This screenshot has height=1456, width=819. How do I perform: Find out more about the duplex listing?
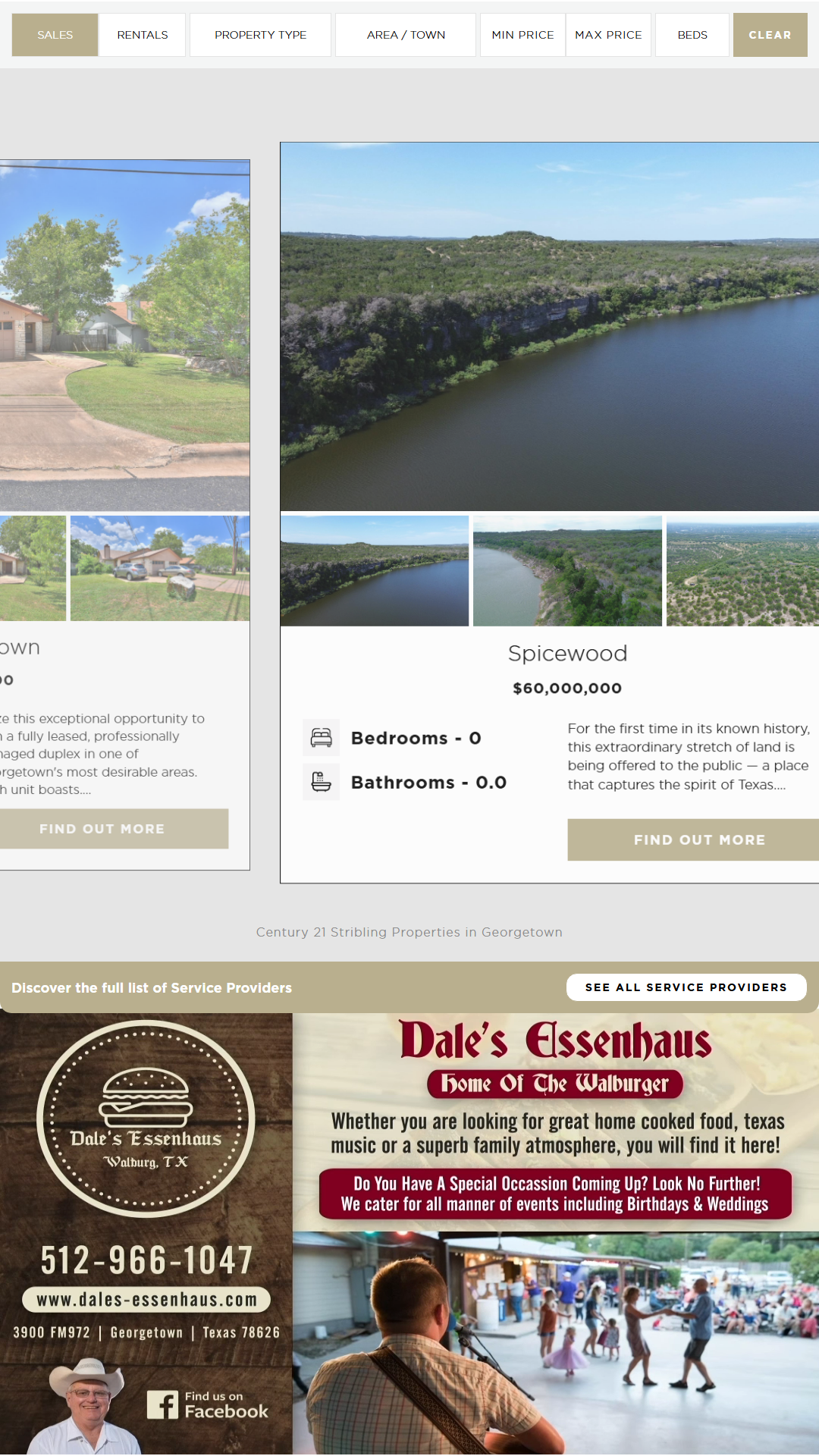[x=102, y=829]
